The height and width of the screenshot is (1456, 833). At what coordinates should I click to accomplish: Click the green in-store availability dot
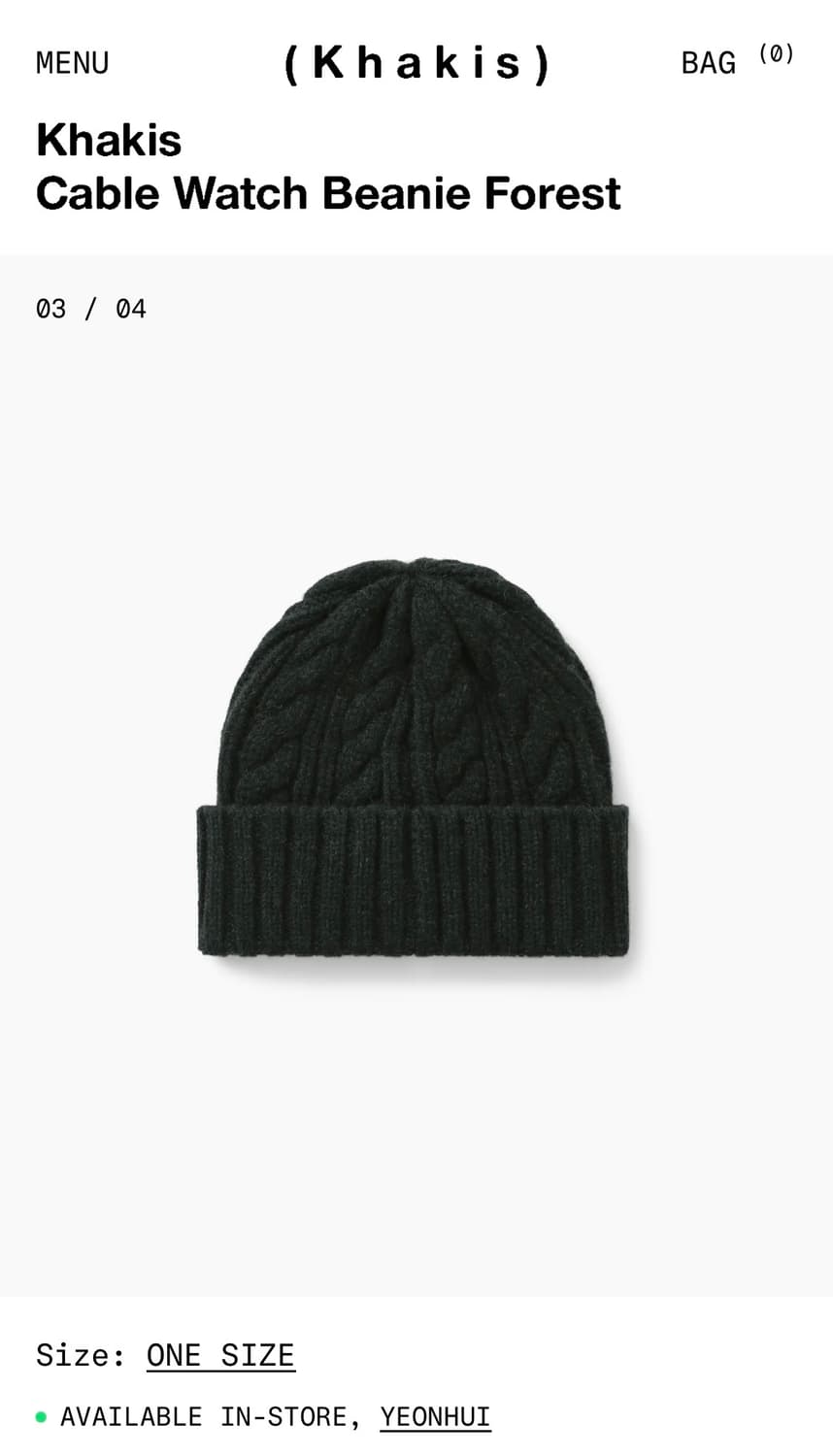tap(42, 1417)
